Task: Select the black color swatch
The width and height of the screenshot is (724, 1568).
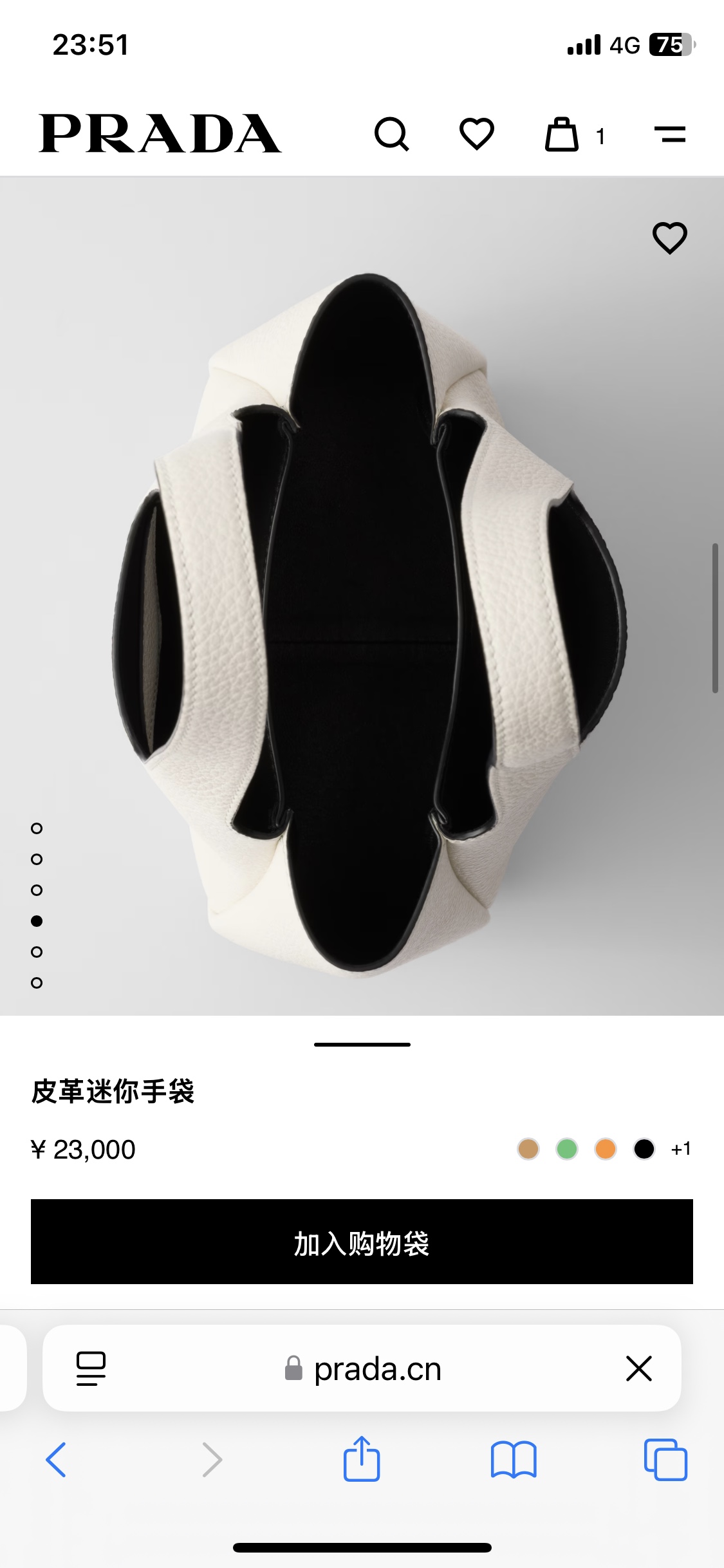Action: tap(644, 1149)
